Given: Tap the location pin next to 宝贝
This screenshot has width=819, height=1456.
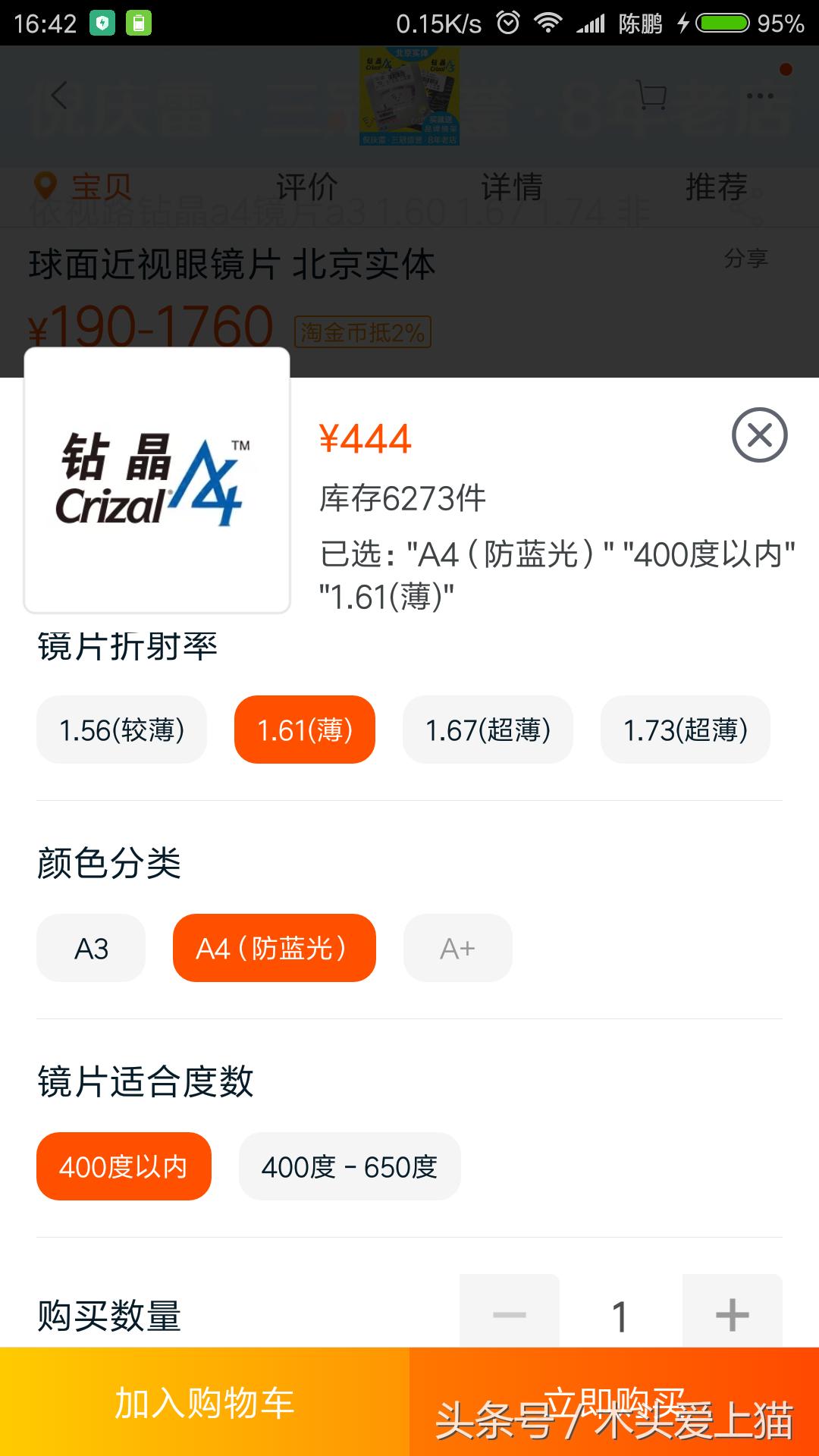Looking at the screenshot, I should pos(47,182).
